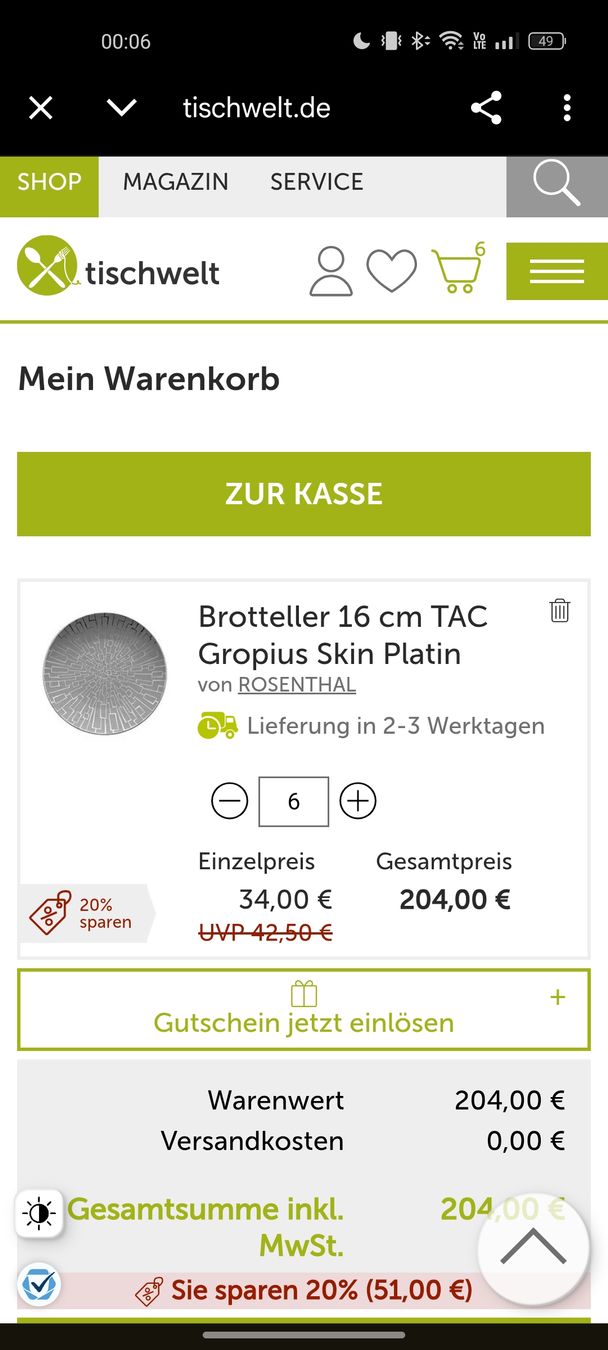Screen dimensions: 608x1350
Task: Tap ZUR KASSE to checkout
Action: pyautogui.click(x=304, y=494)
